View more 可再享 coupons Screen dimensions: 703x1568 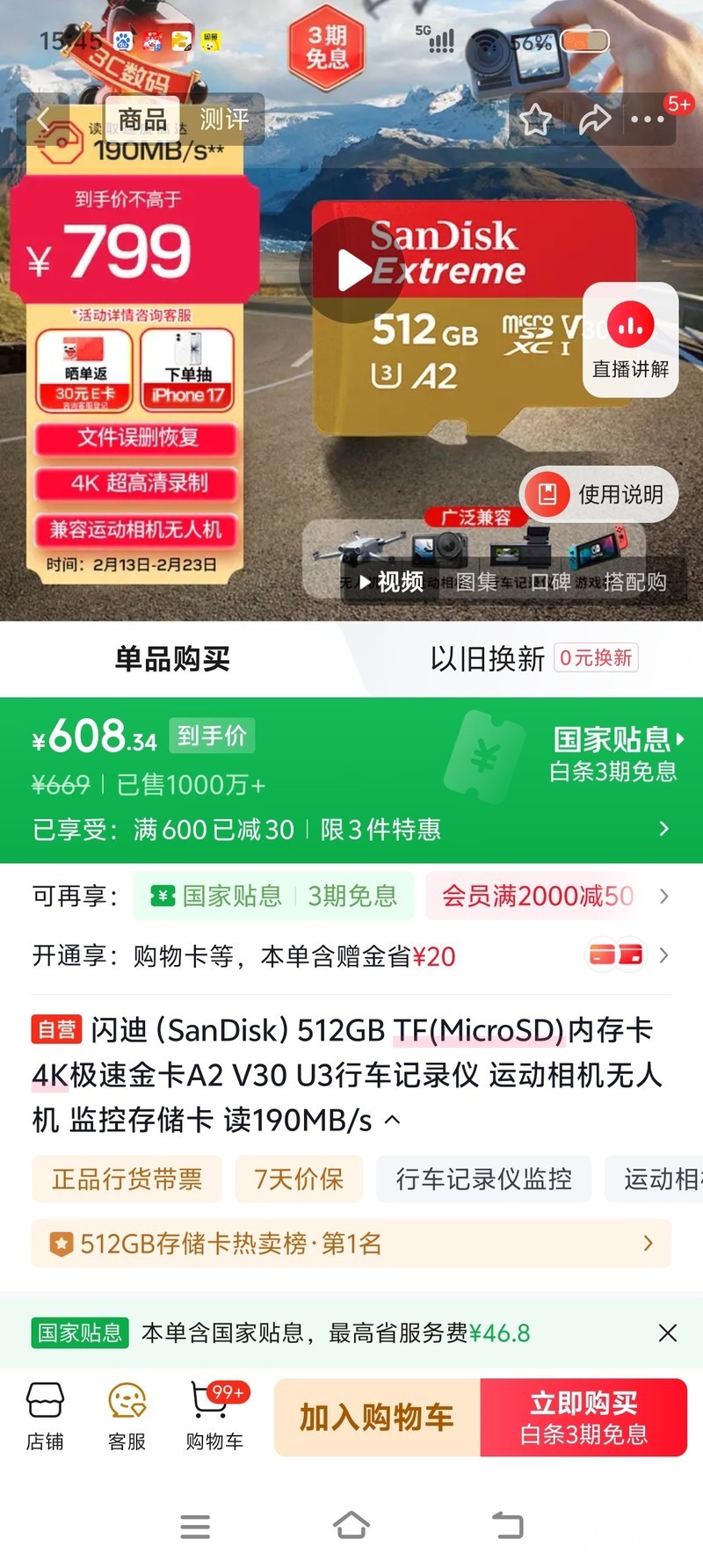coord(663,897)
